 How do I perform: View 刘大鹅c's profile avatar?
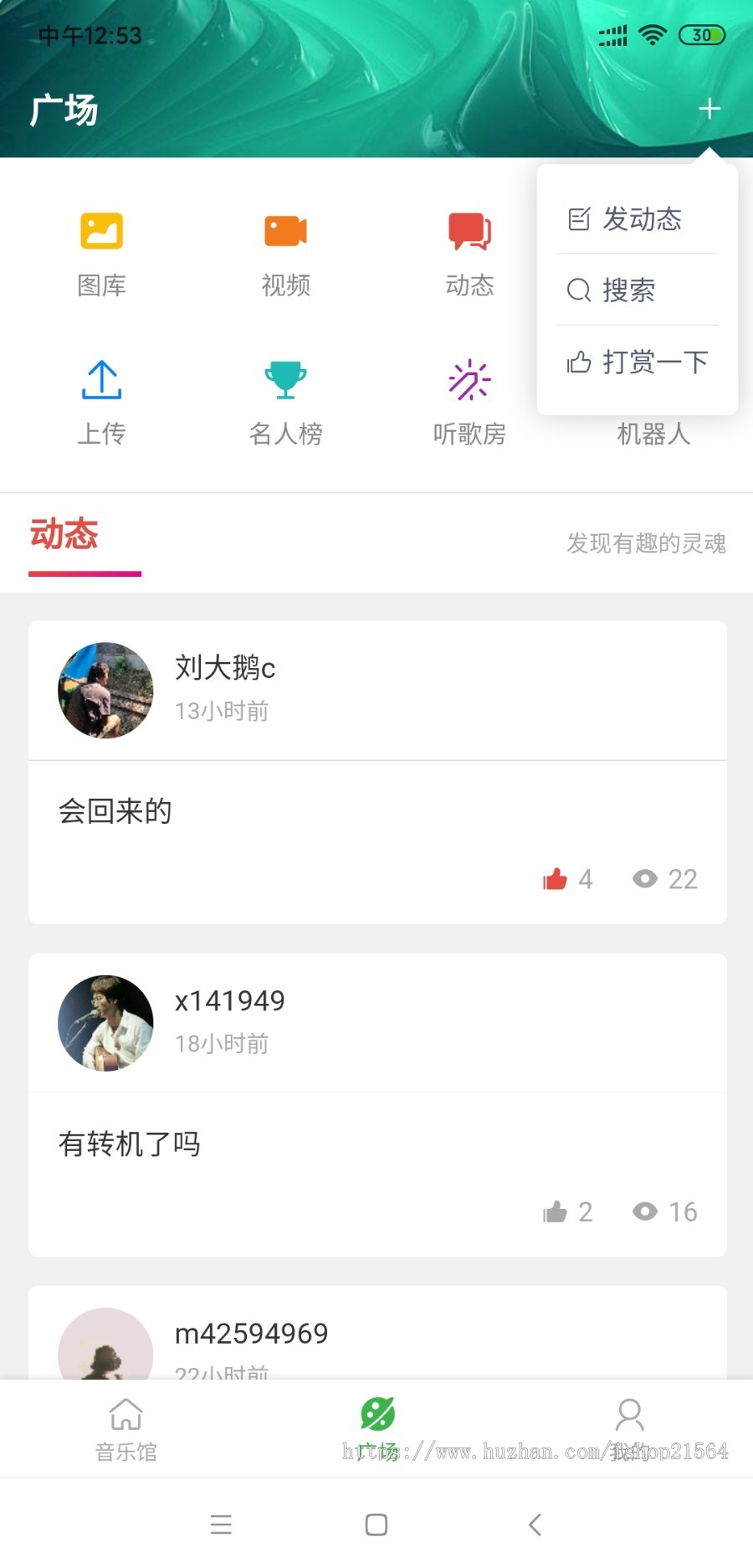[x=105, y=690]
